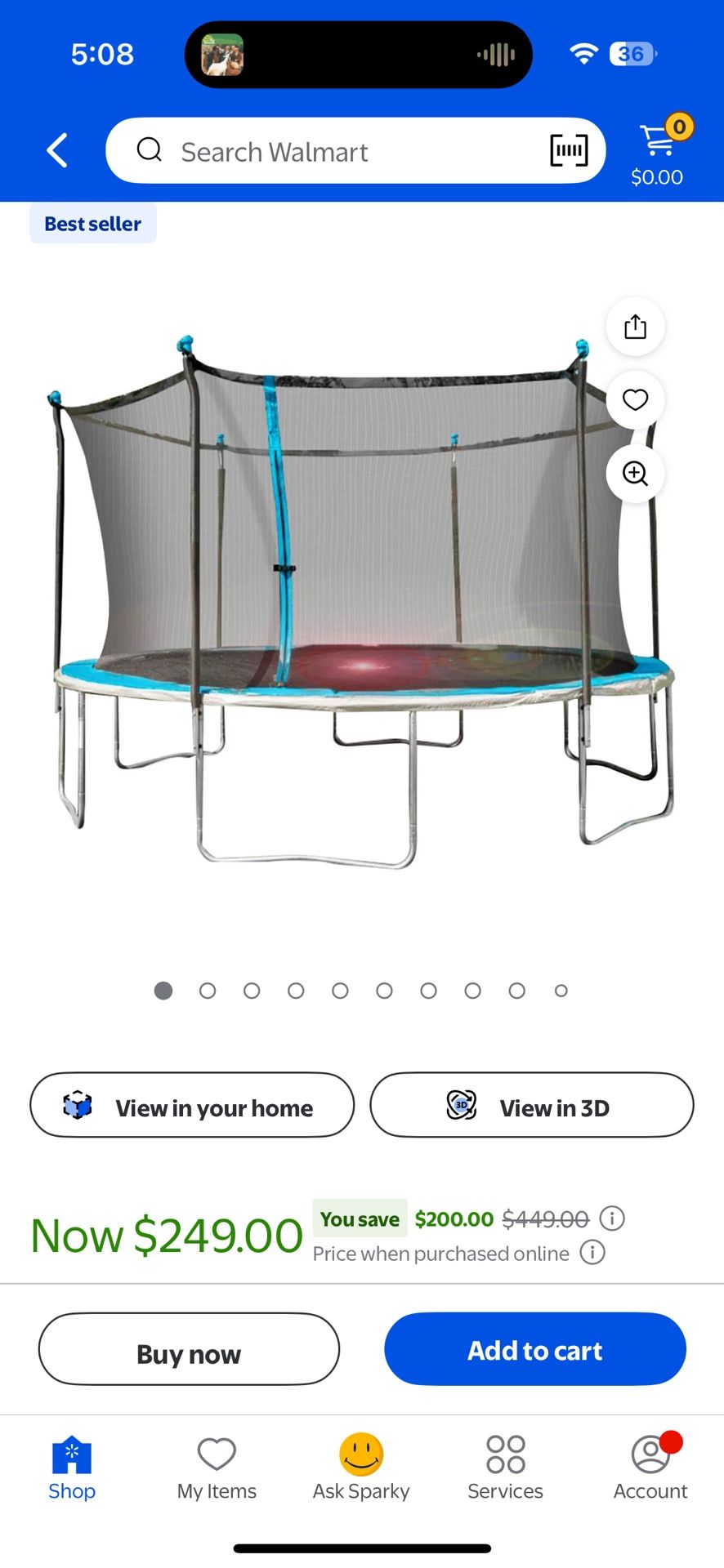Viewport: 724px width, 1568px height.
Task: Open the barcode scanner
Action: (569, 151)
